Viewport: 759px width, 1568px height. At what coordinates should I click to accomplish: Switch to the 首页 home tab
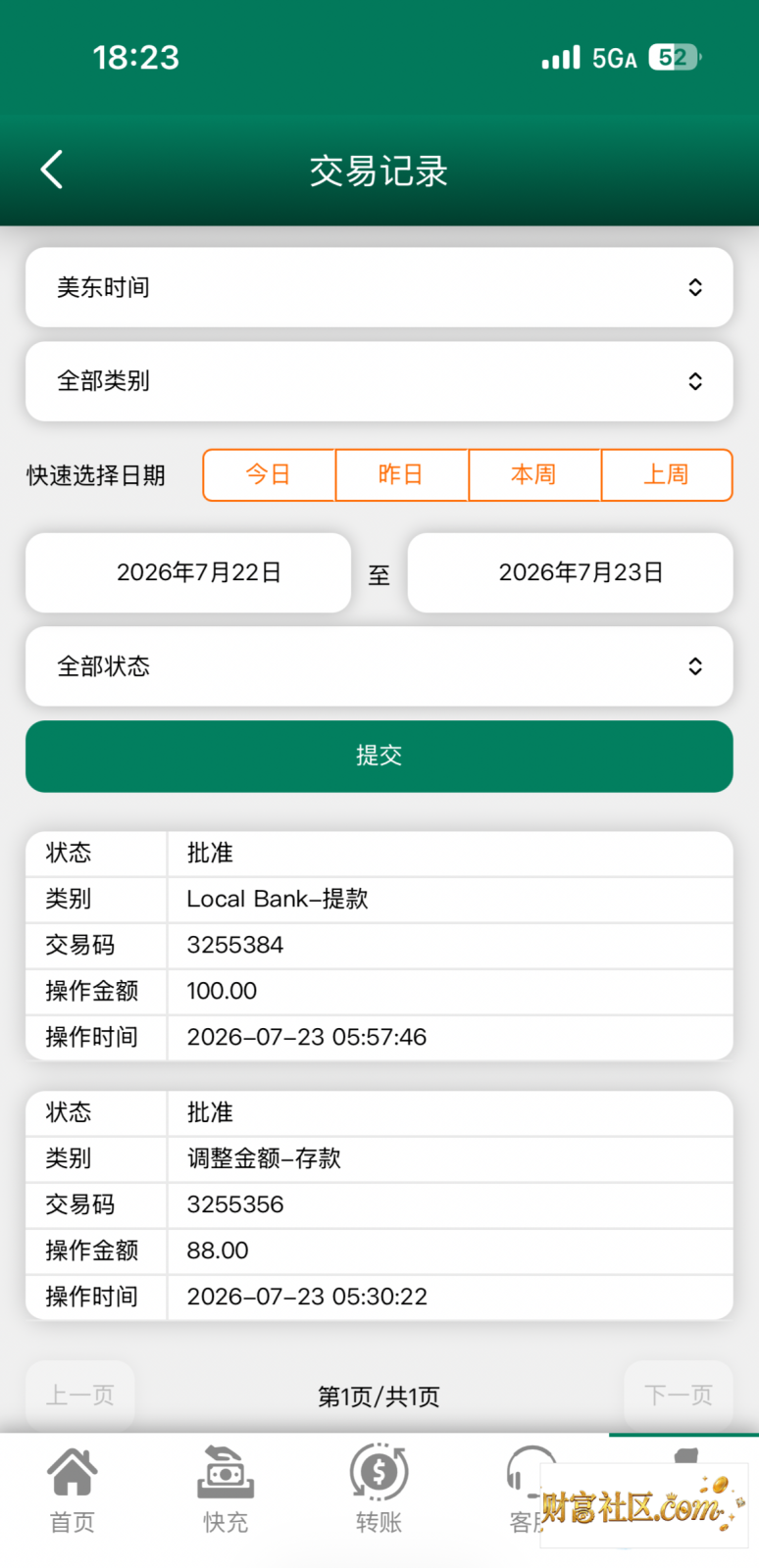pos(73,1490)
